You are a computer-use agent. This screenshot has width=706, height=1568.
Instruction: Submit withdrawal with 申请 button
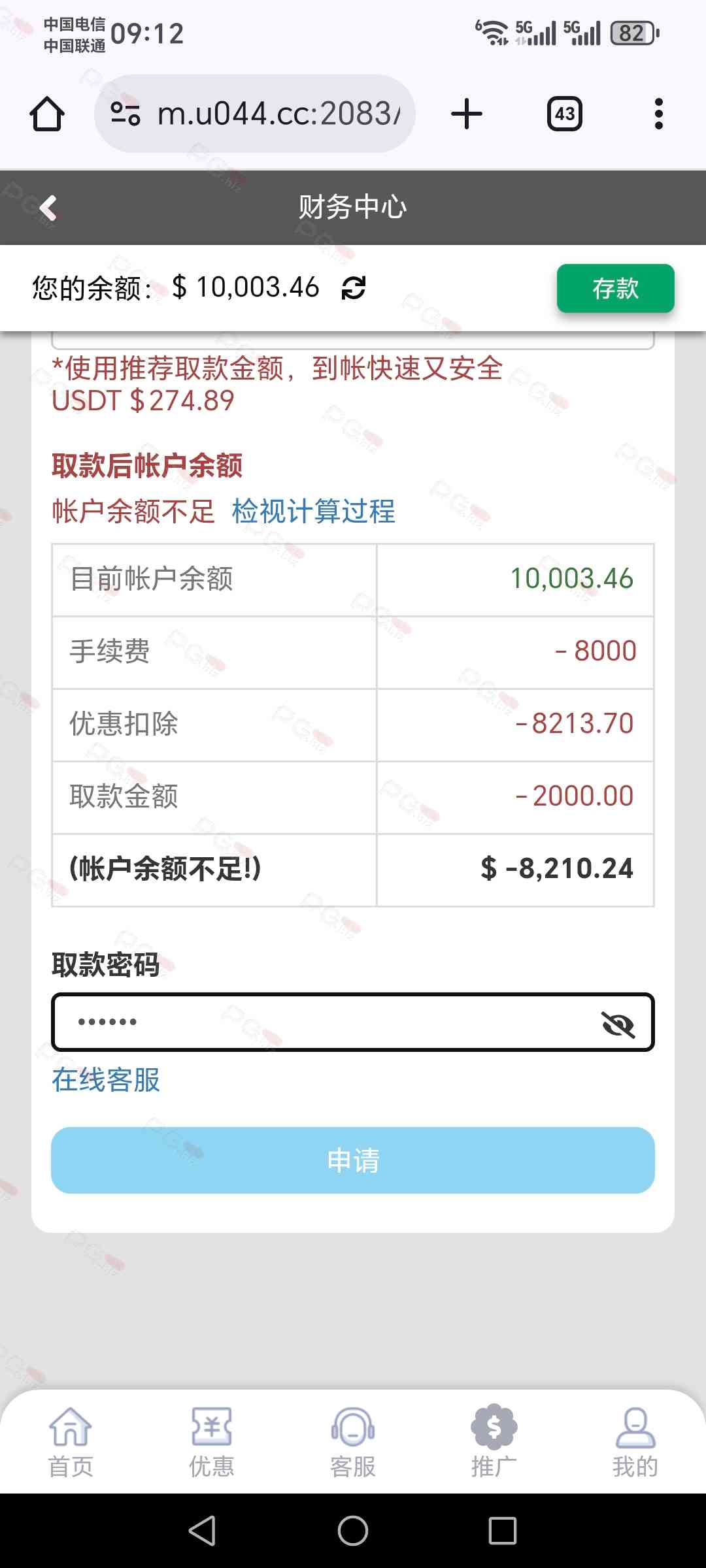[353, 1160]
